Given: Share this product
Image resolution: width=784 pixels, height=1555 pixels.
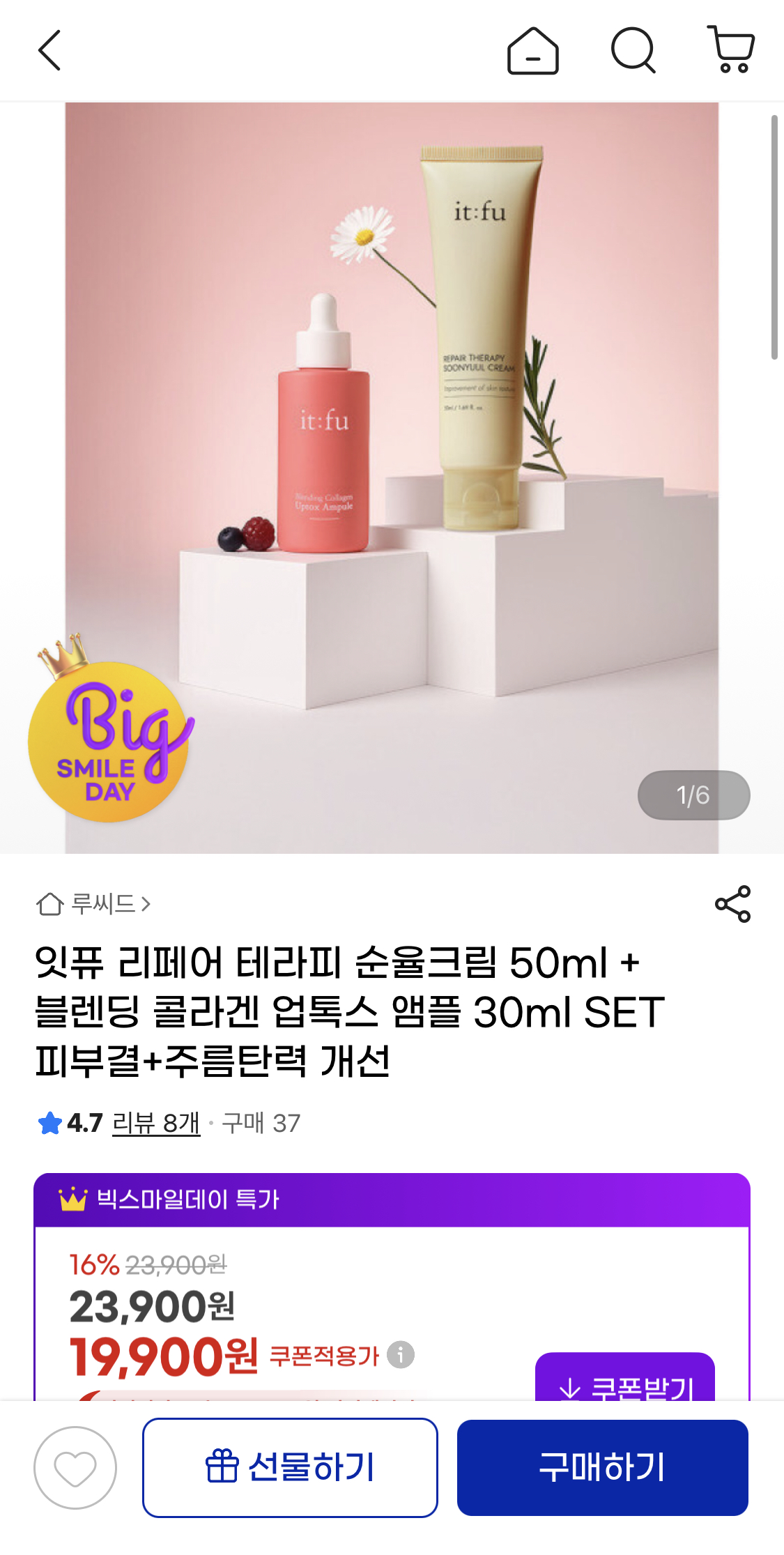Looking at the screenshot, I should (732, 904).
